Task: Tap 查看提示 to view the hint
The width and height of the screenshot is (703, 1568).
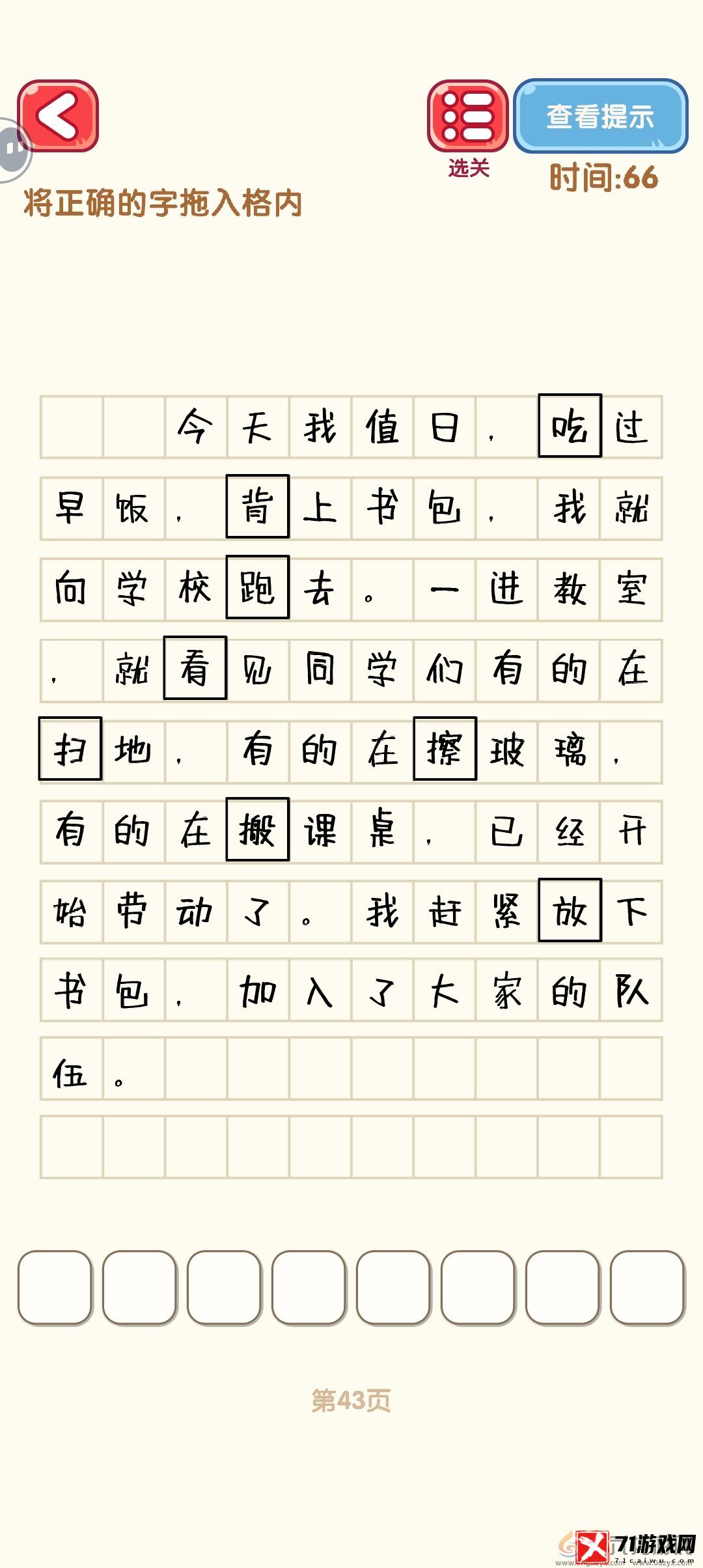Action: coord(600,117)
